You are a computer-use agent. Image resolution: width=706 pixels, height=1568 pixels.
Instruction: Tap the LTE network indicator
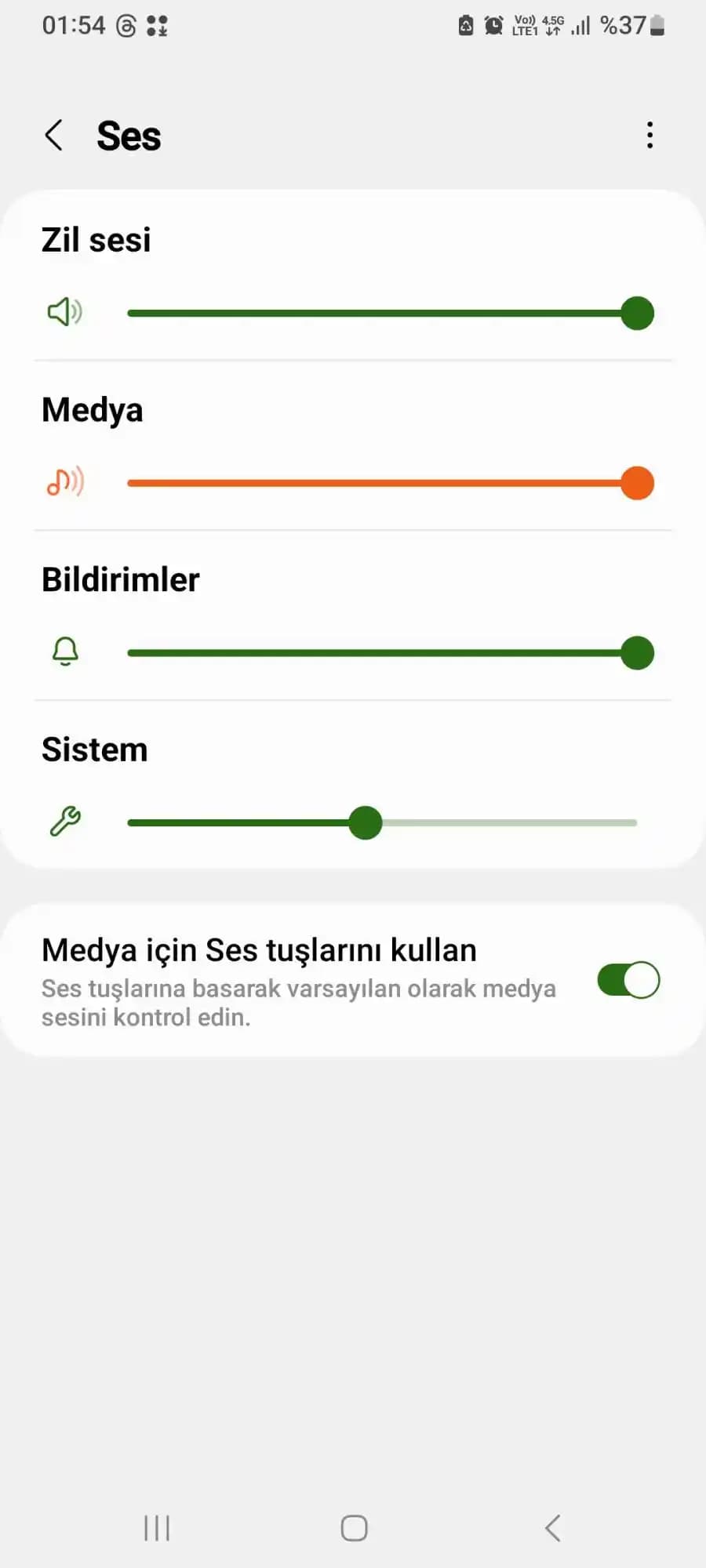[527, 24]
